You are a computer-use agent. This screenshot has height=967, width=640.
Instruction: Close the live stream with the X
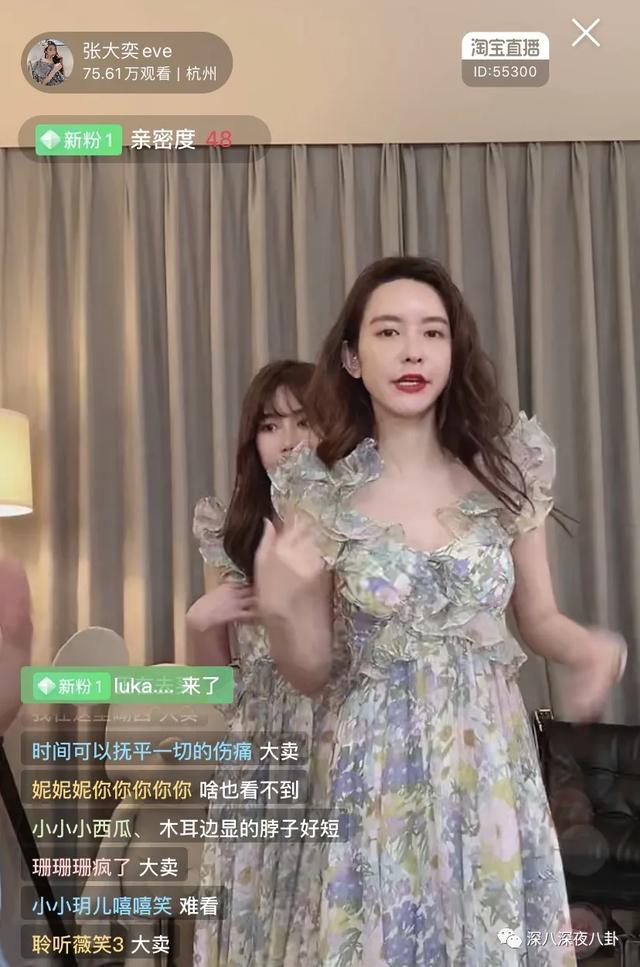585,33
